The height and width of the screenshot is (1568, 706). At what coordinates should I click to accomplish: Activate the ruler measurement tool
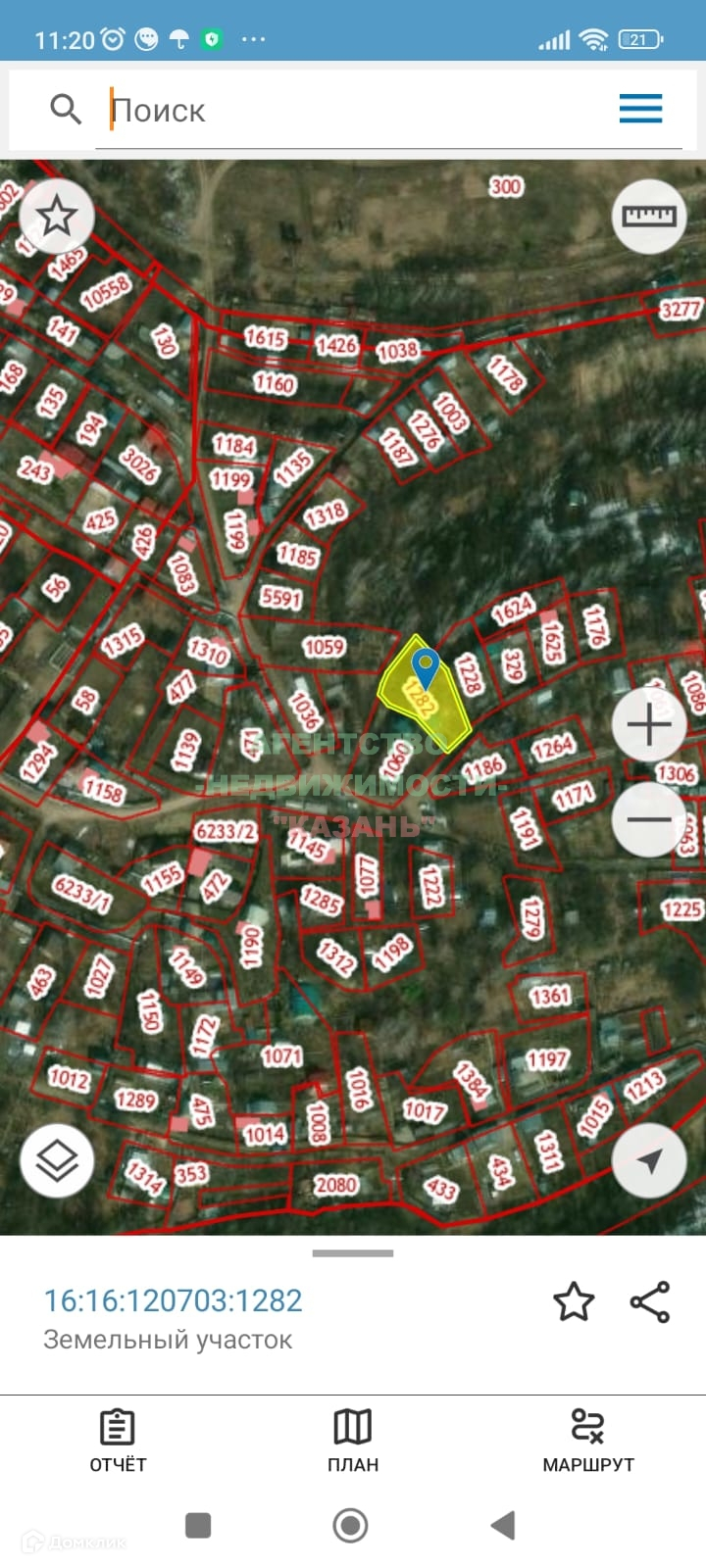coord(648,216)
